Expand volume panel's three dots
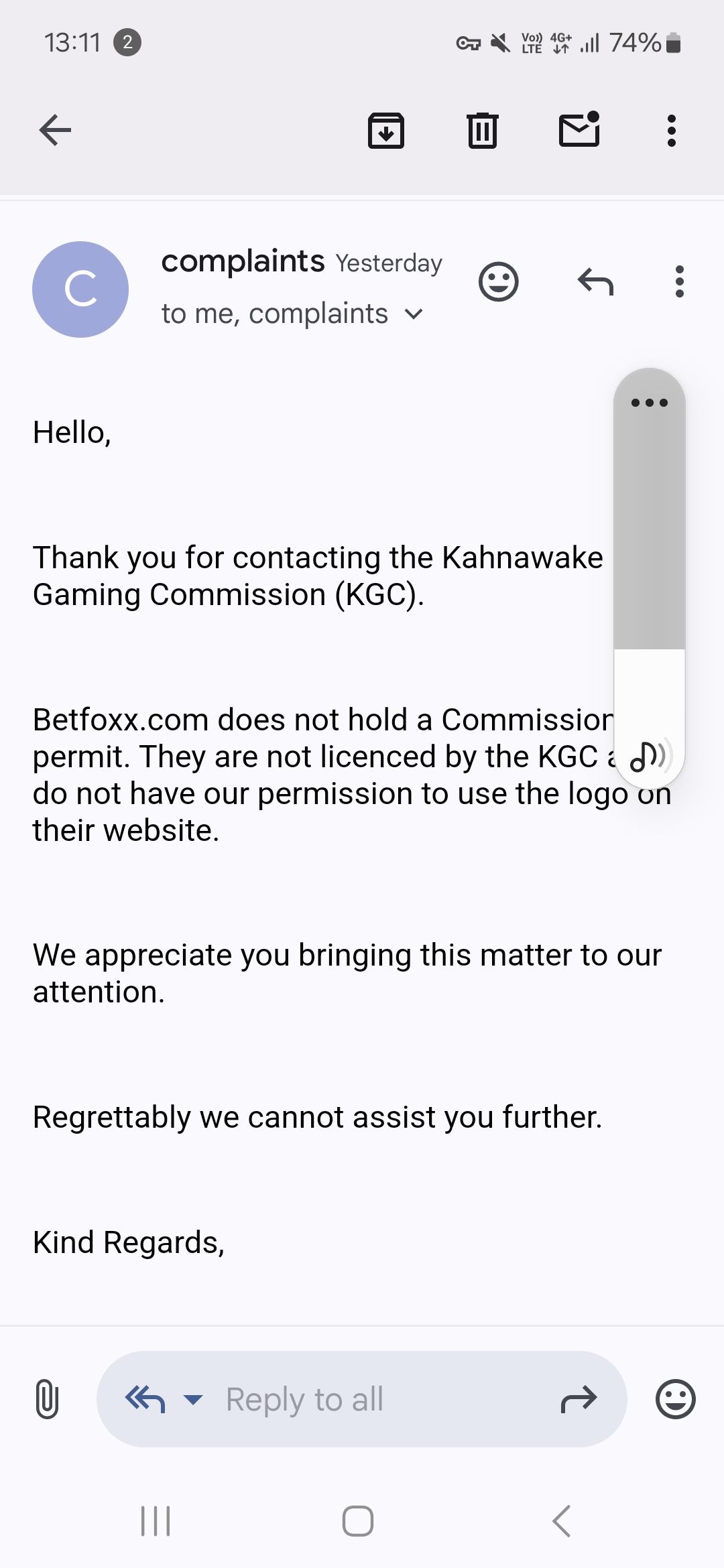 click(649, 403)
